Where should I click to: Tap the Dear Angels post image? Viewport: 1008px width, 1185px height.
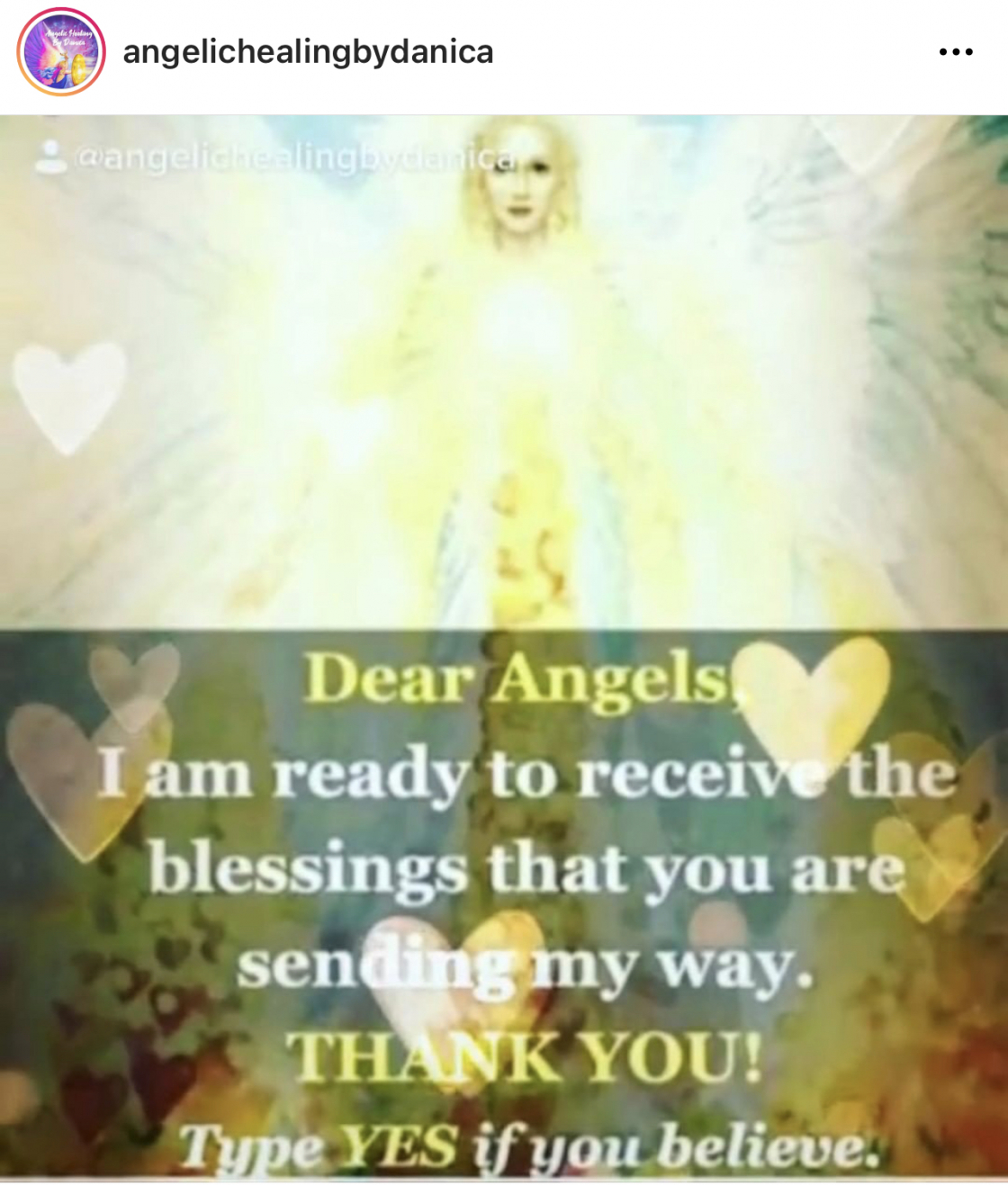tap(504, 648)
